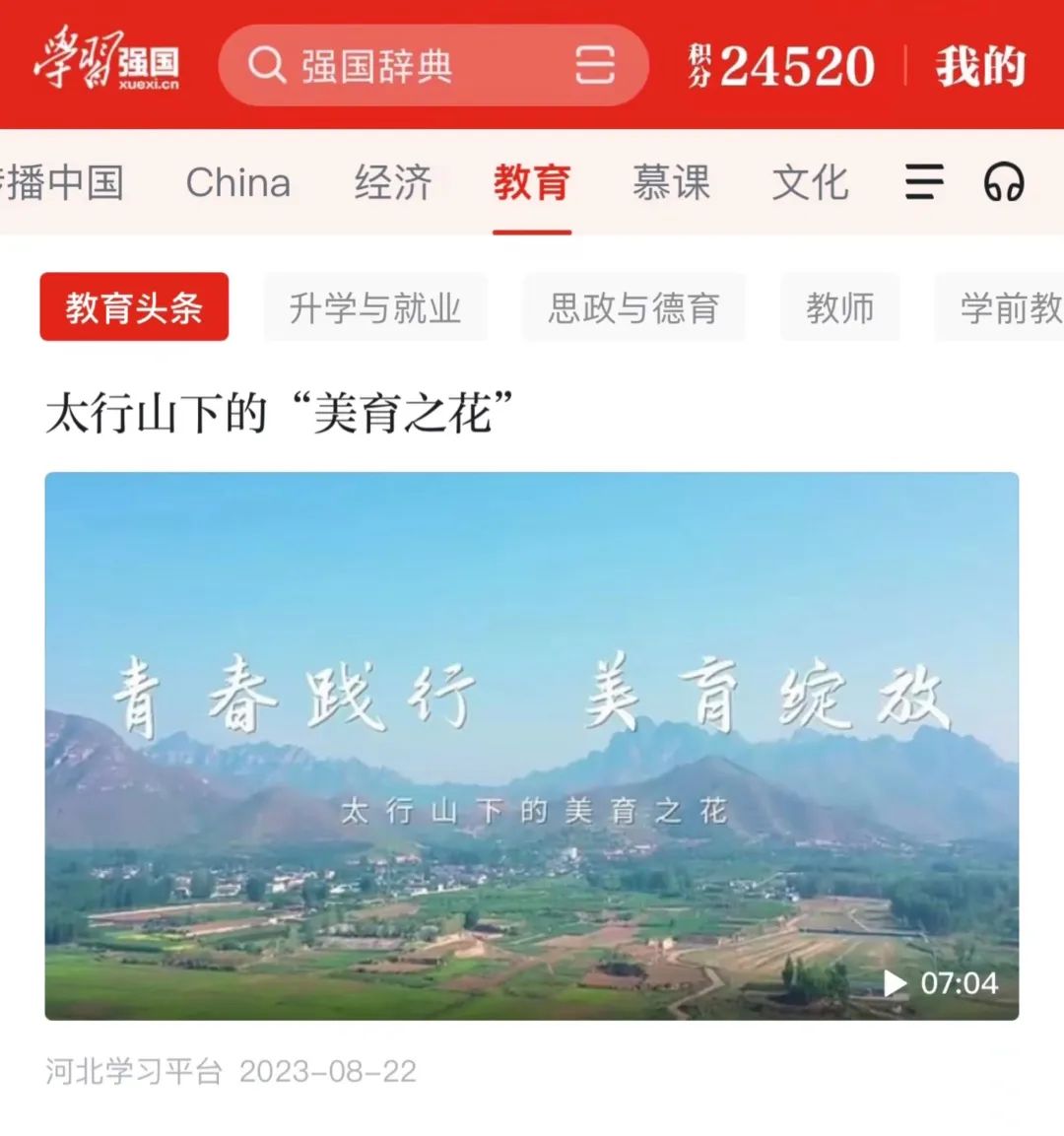Screen dimensions: 1064x1136
Task: Open the 强国辞典 search box
Action: [x=394, y=66]
